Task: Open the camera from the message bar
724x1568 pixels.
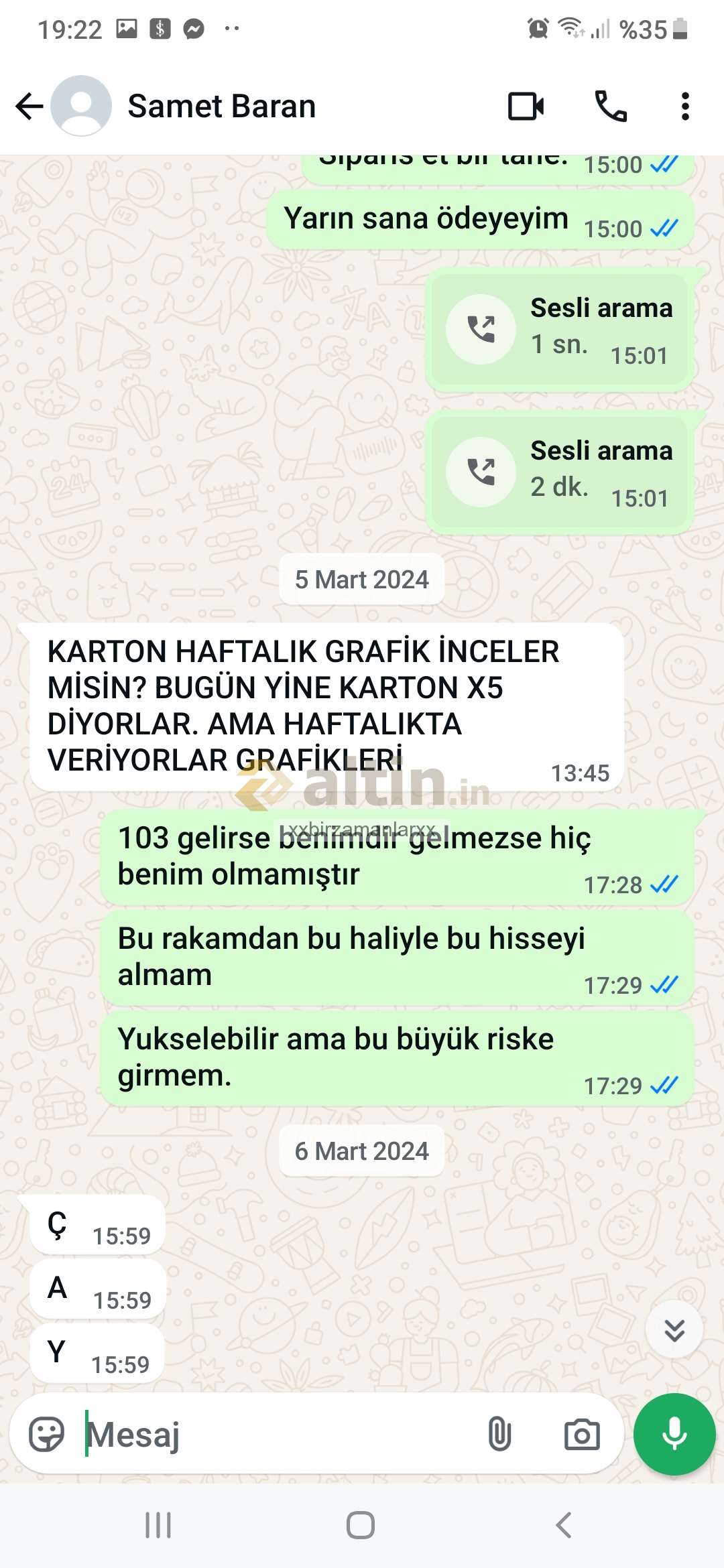Action: [x=582, y=1435]
